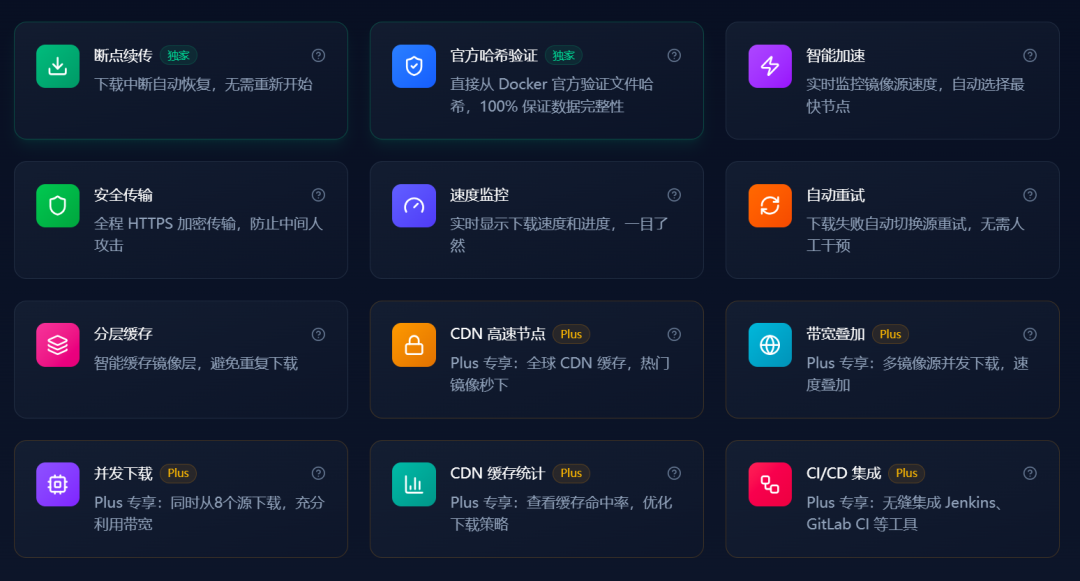Open 并发下载 help icon

pos(318,473)
